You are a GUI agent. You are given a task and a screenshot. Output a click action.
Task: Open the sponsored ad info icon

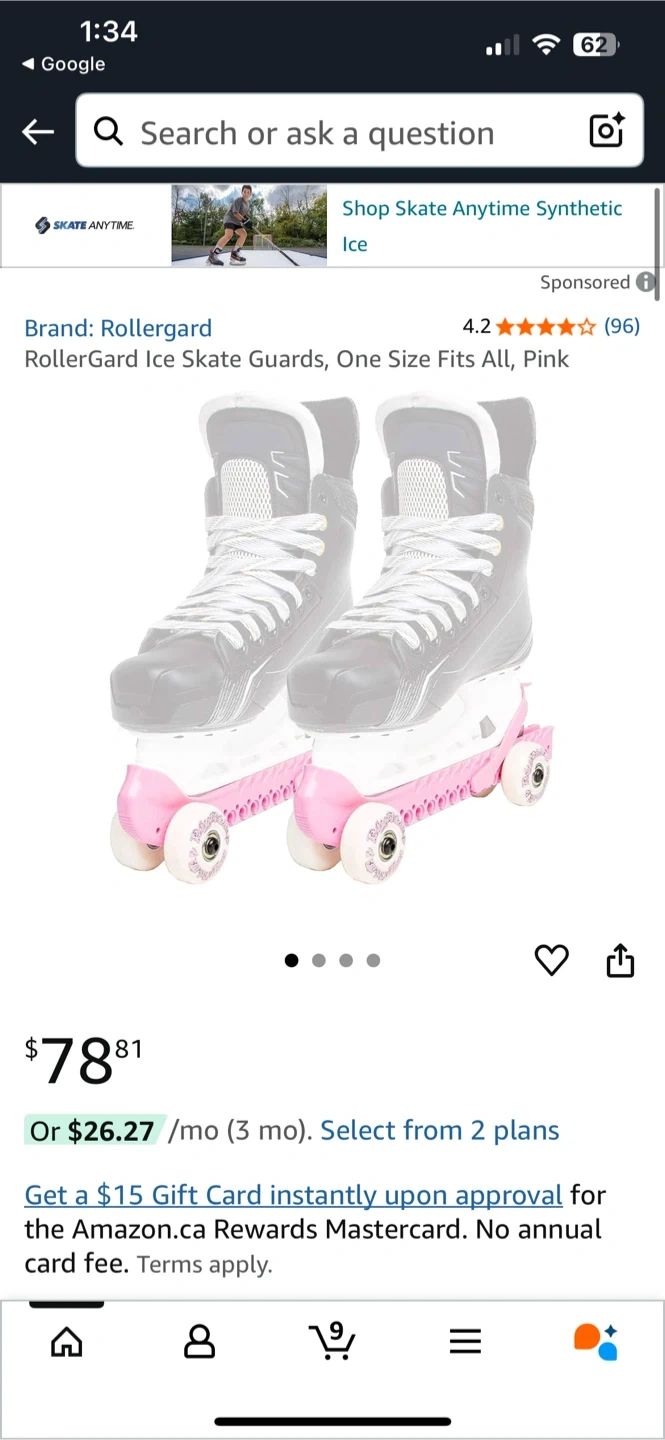pos(646,282)
